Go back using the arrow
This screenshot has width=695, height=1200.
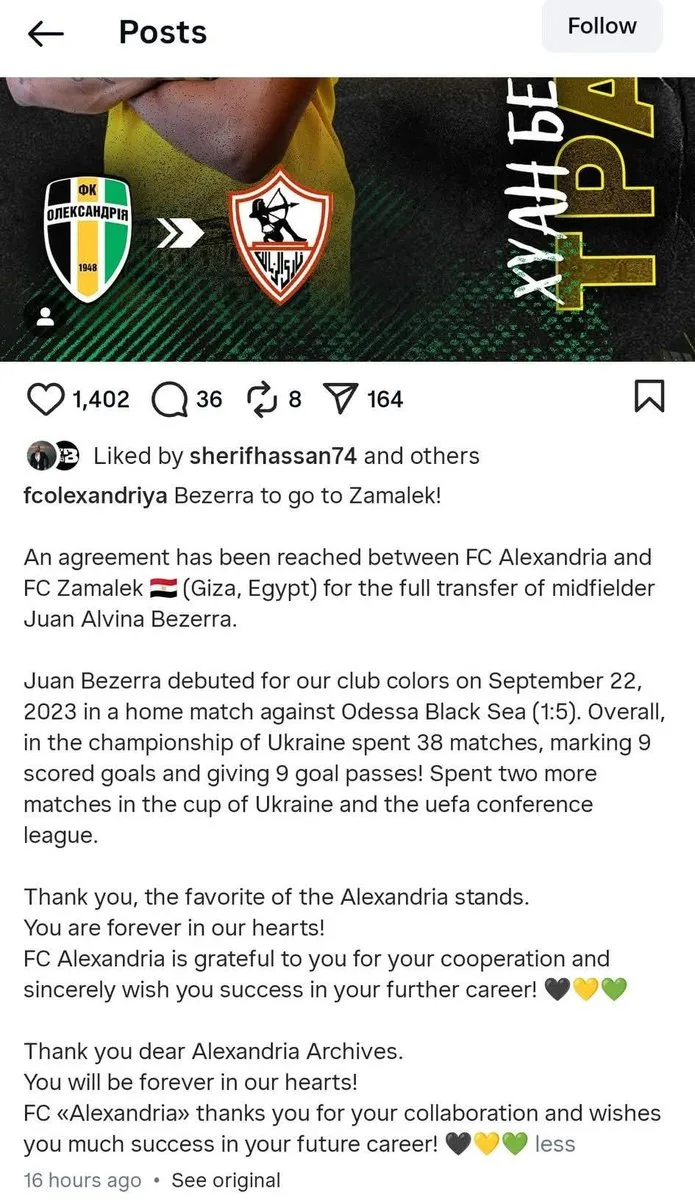tap(46, 33)
